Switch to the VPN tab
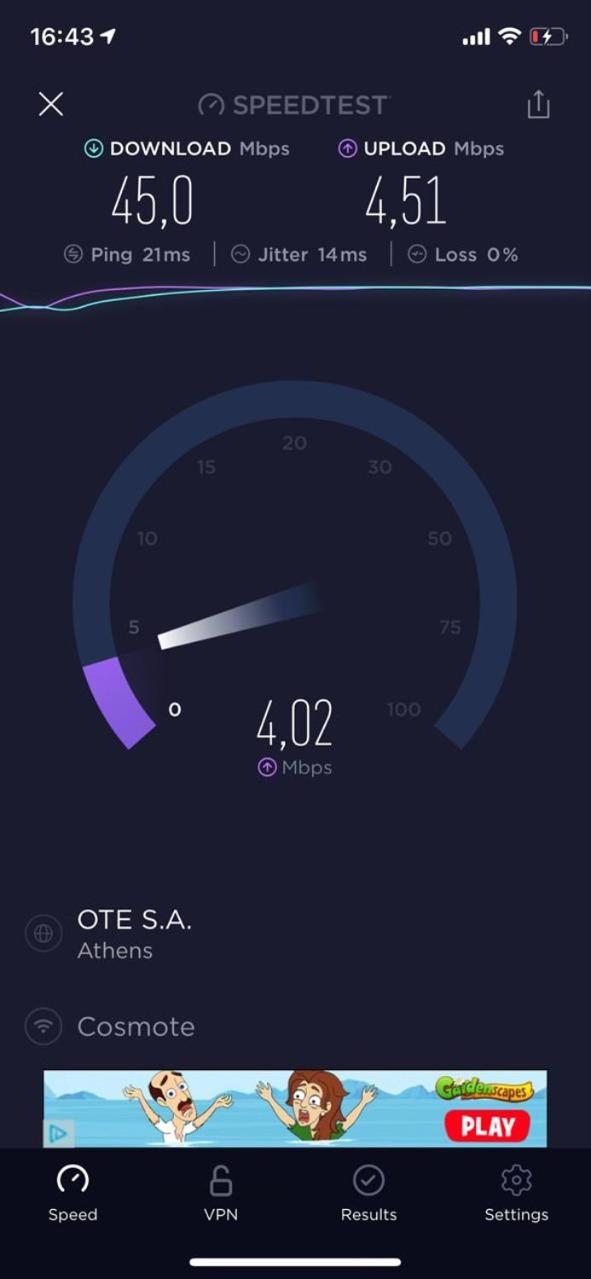The height and width of the screenshot is (1279, 591). [x=221, y=1193]
